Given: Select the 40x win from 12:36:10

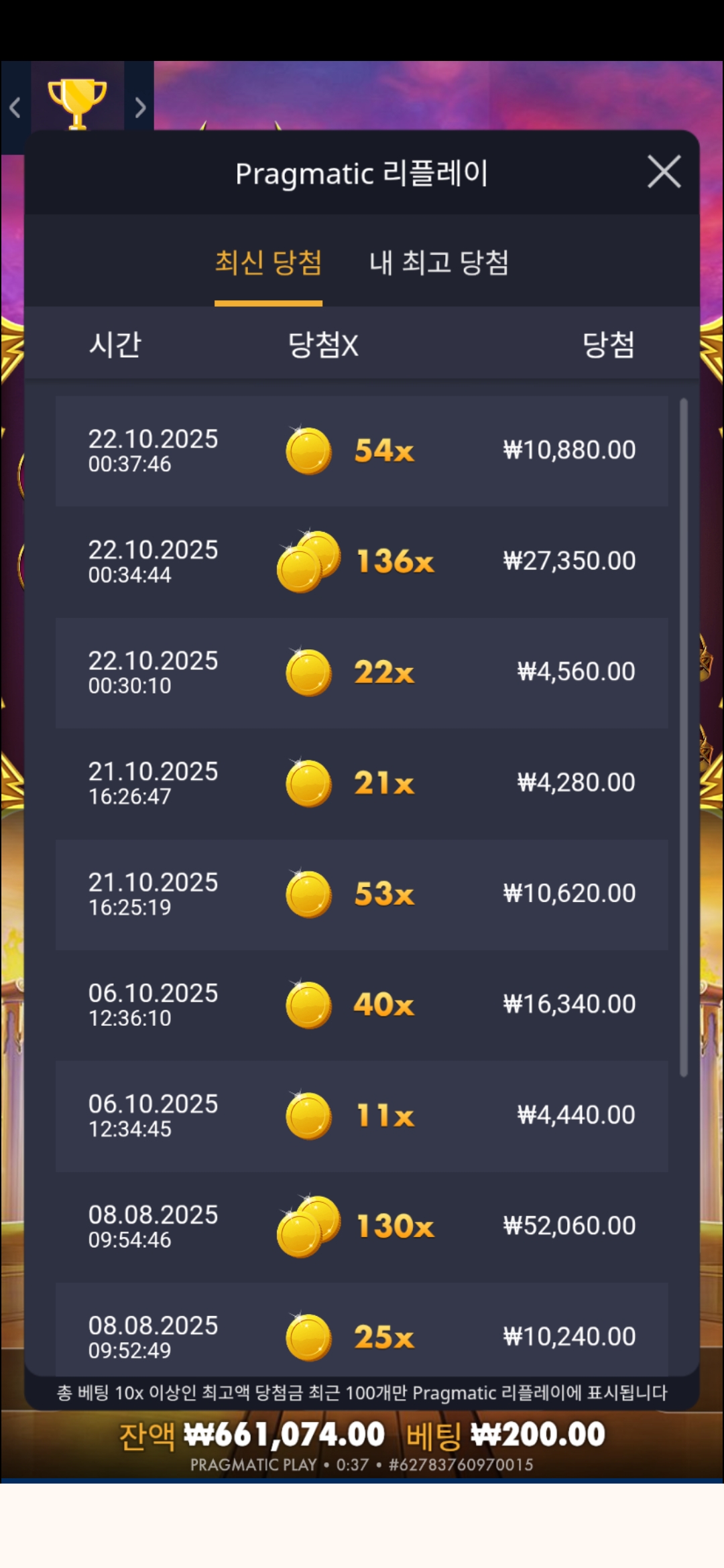Looking at the screenshot, I should pyautogui.click(x=362, y=1004).
